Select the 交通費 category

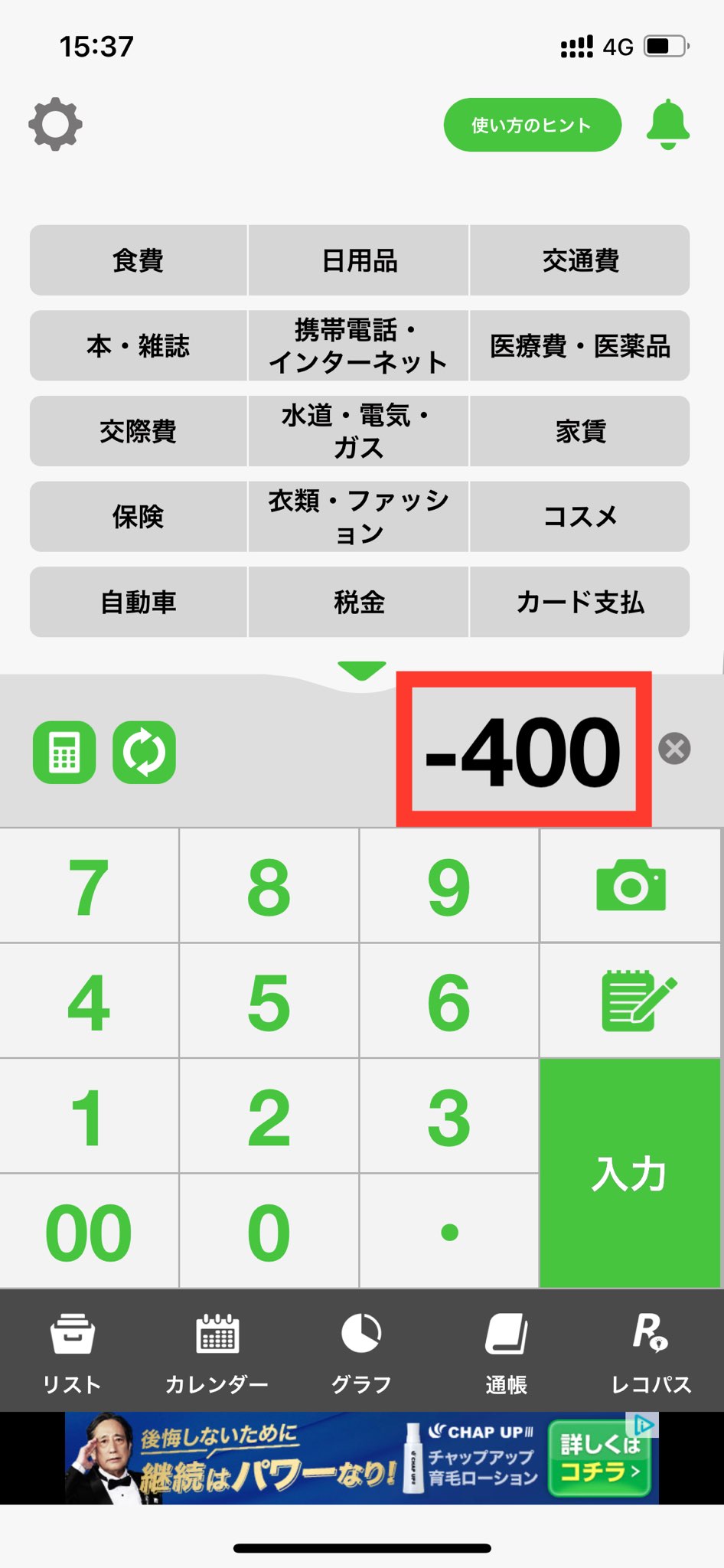tap(580, 260)
